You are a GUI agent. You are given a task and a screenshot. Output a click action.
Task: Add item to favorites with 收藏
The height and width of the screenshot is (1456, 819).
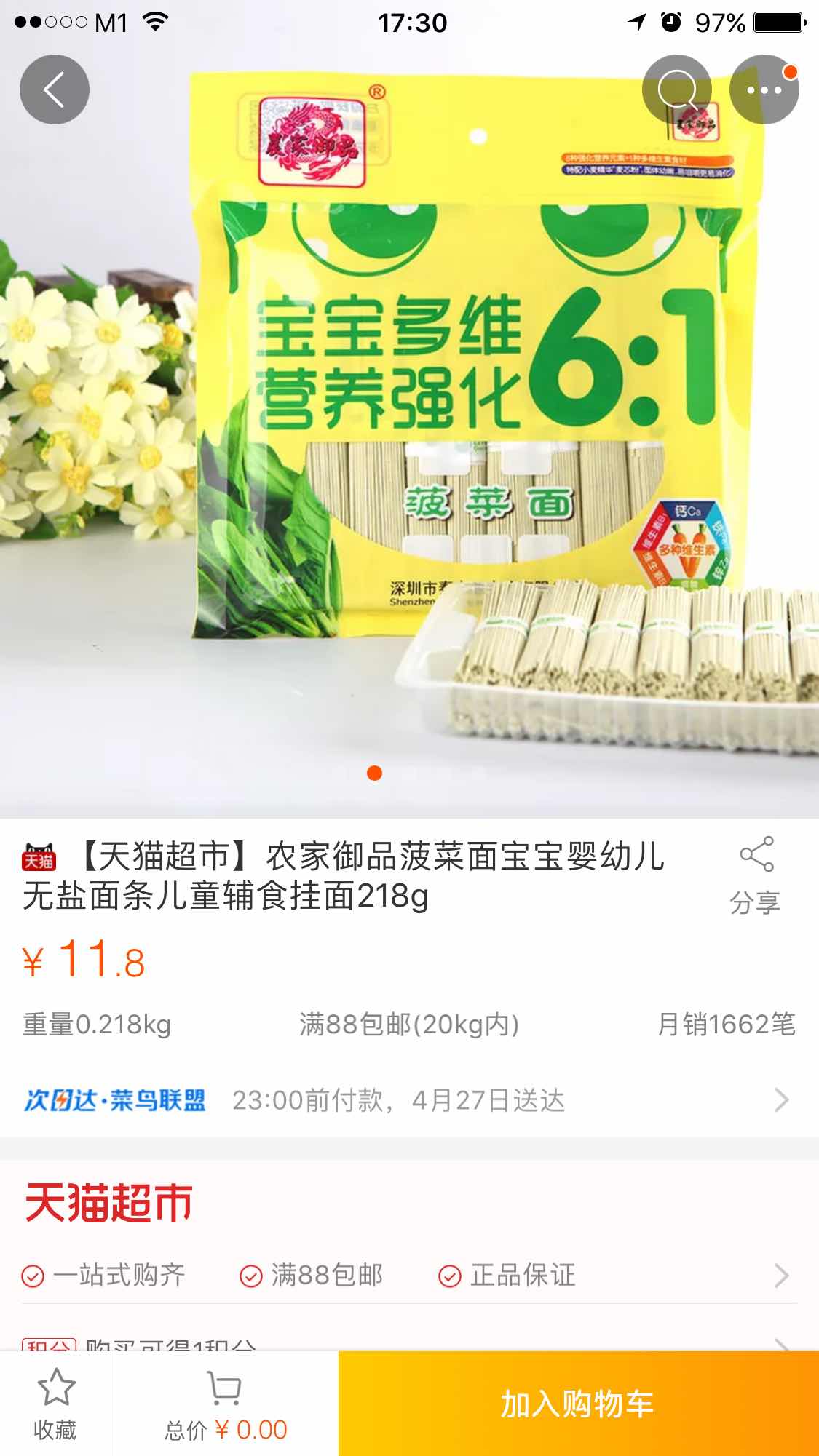coord(55,1404)
